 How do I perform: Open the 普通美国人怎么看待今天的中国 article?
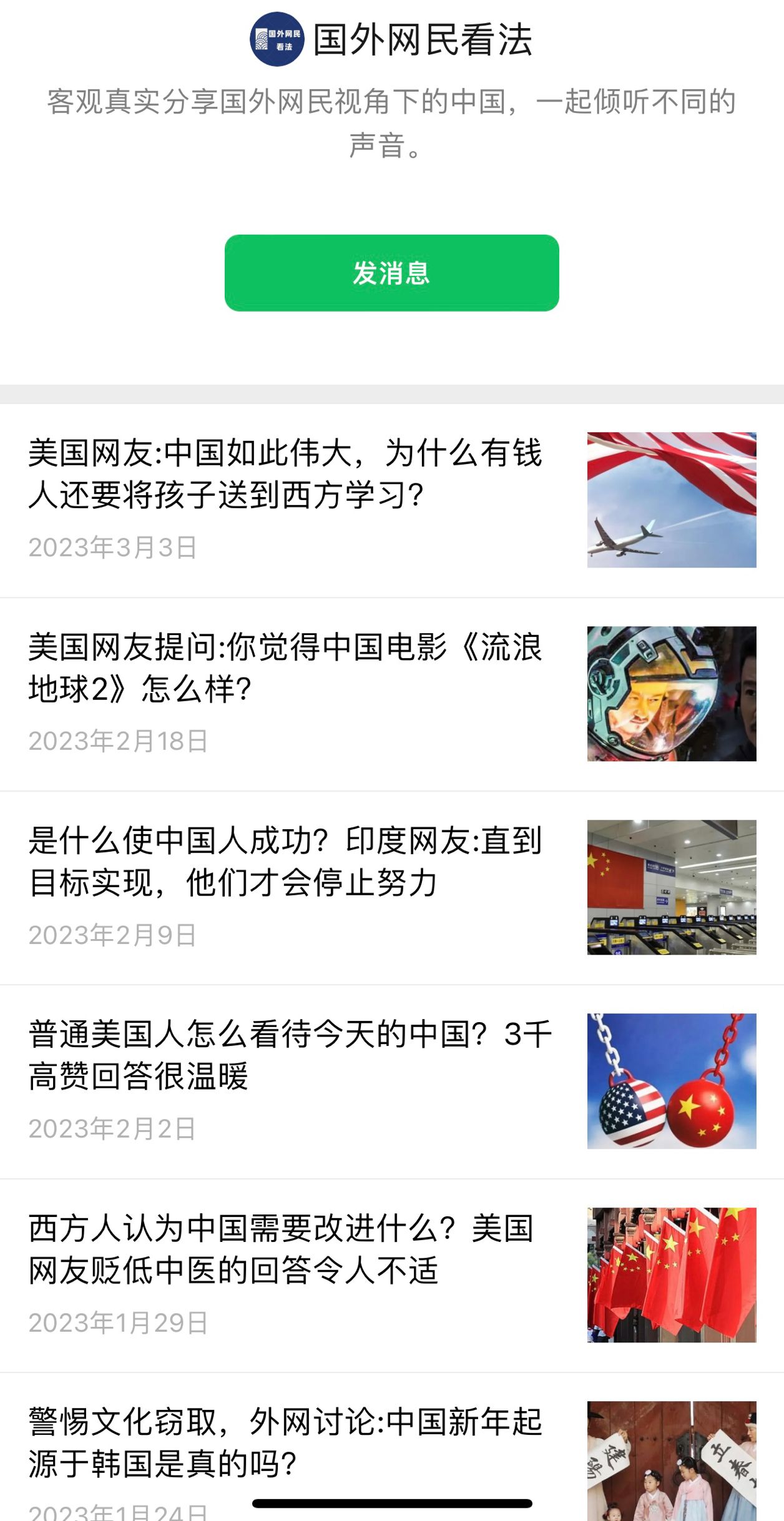pyautogui.click(x=290, y=1055)
